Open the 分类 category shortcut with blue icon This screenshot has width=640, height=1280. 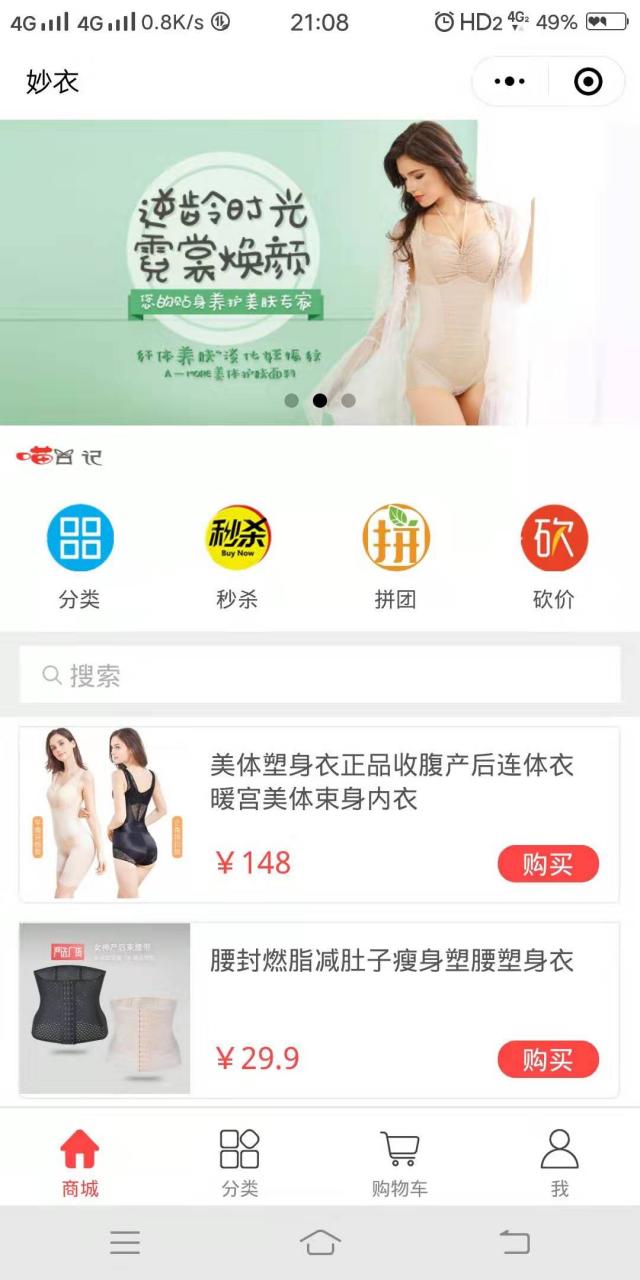click(80, 555)
